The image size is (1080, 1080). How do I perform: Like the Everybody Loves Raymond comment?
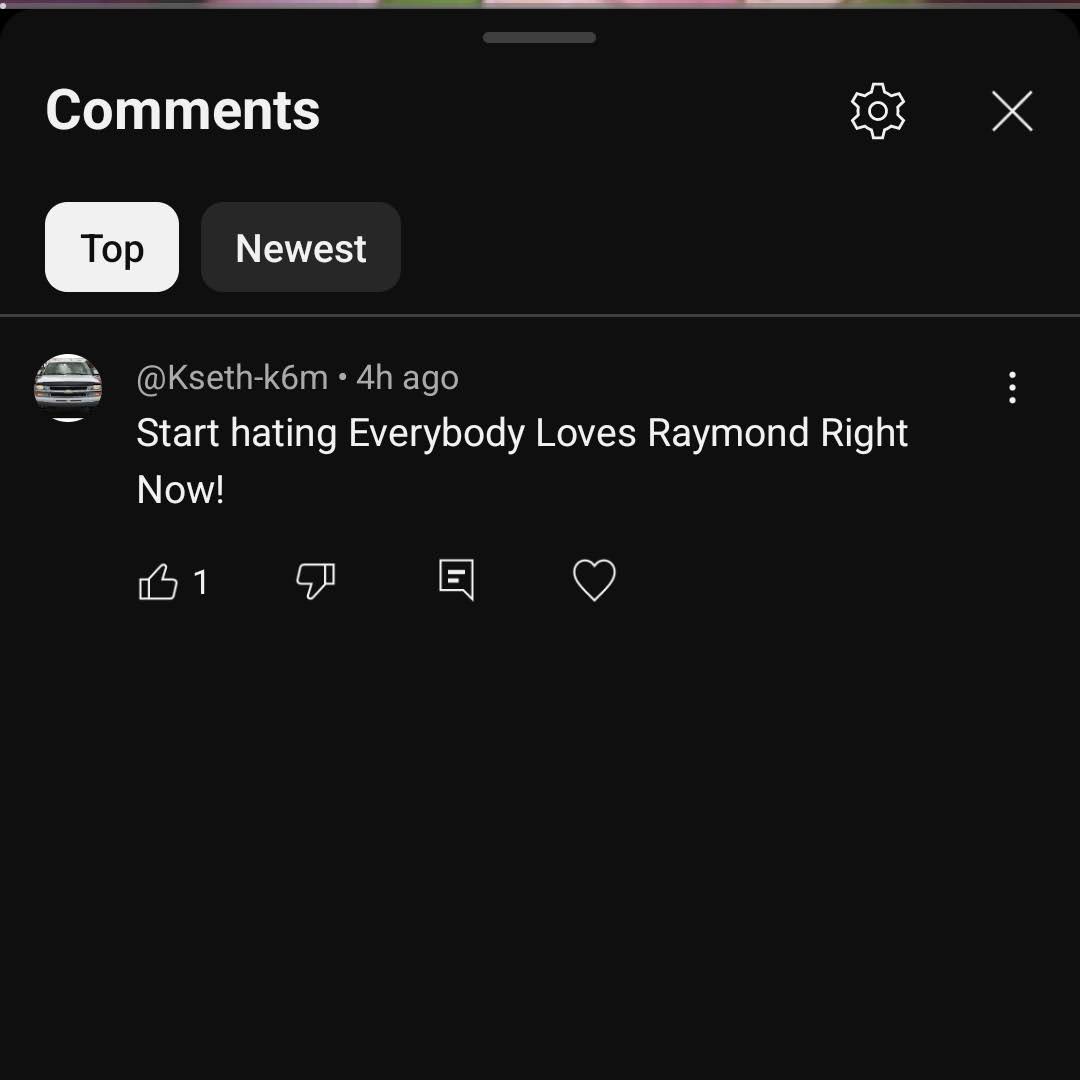click(x=158, y=581)
